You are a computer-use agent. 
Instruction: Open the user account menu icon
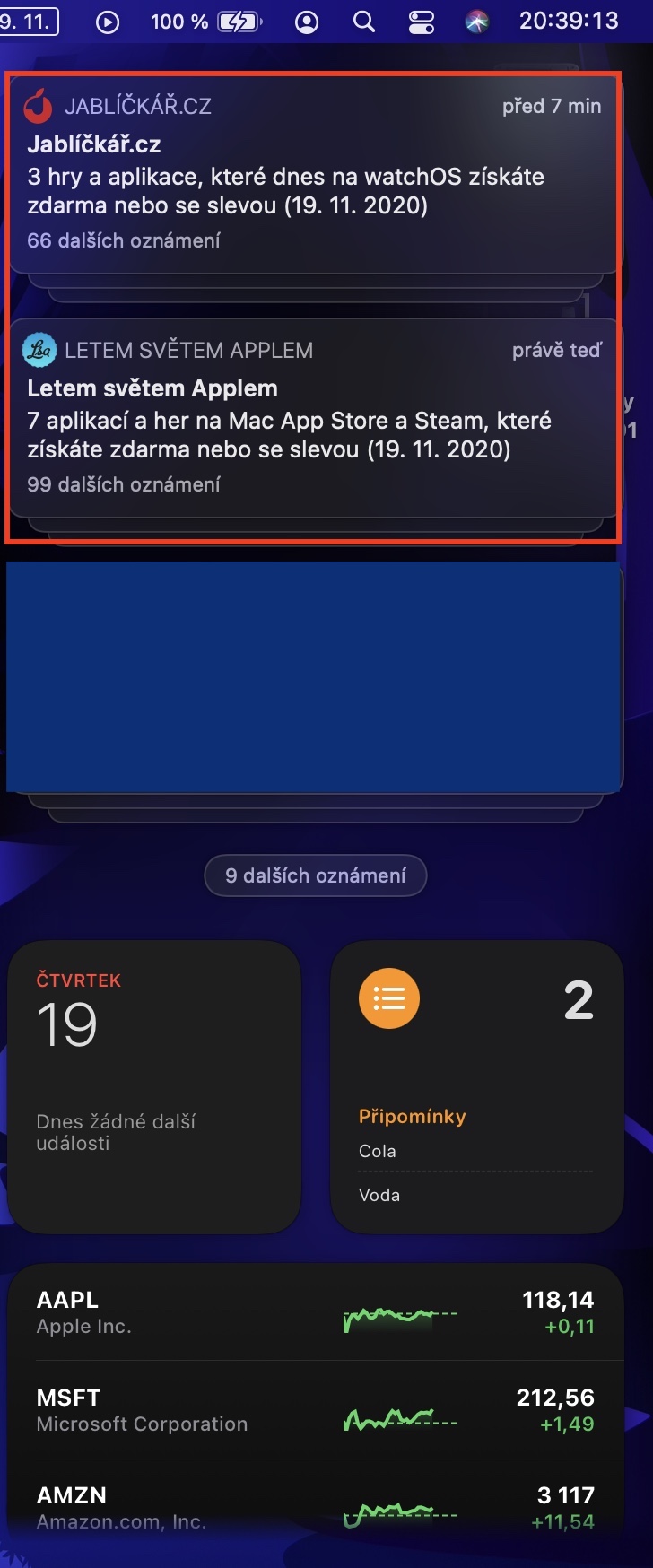point(307,22)
